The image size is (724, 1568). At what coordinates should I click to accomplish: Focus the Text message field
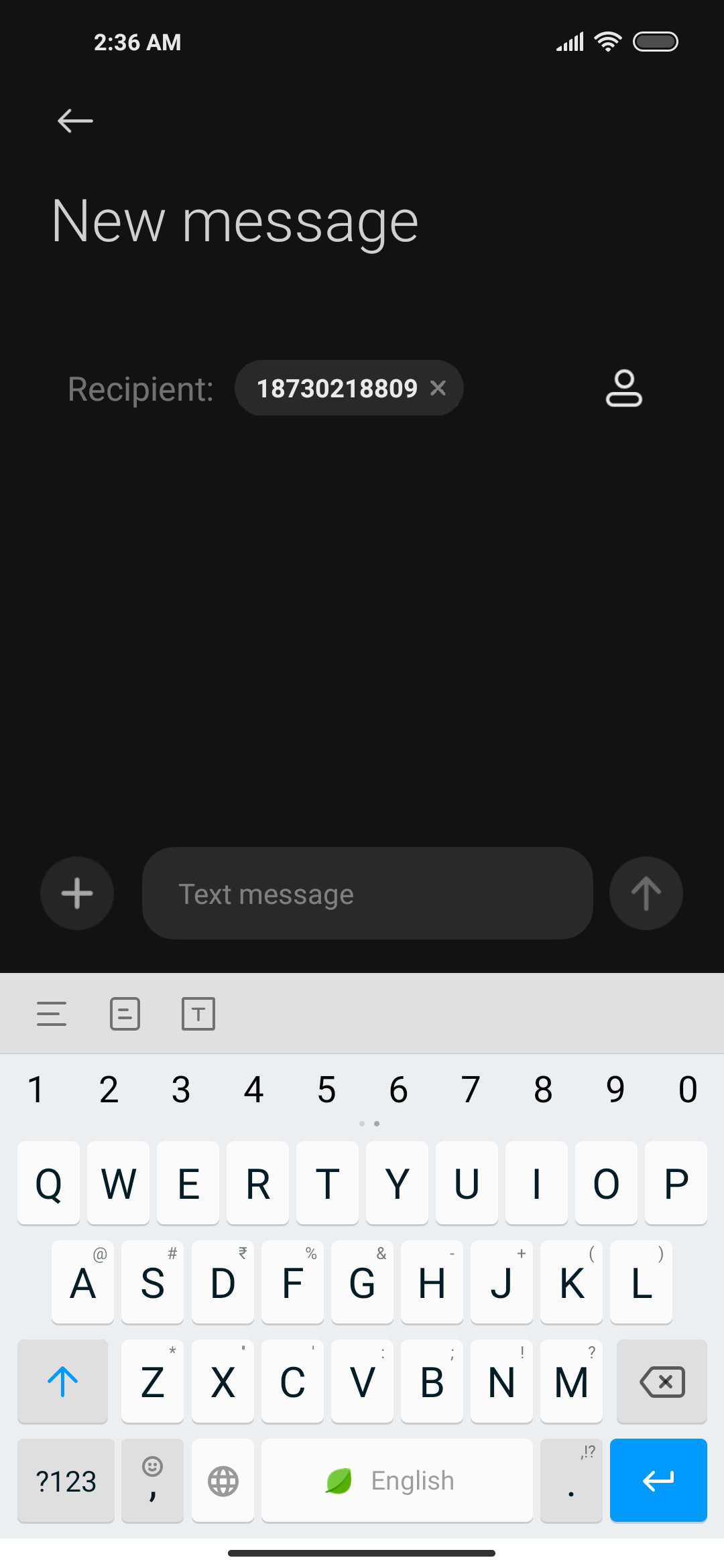[367, 893]
